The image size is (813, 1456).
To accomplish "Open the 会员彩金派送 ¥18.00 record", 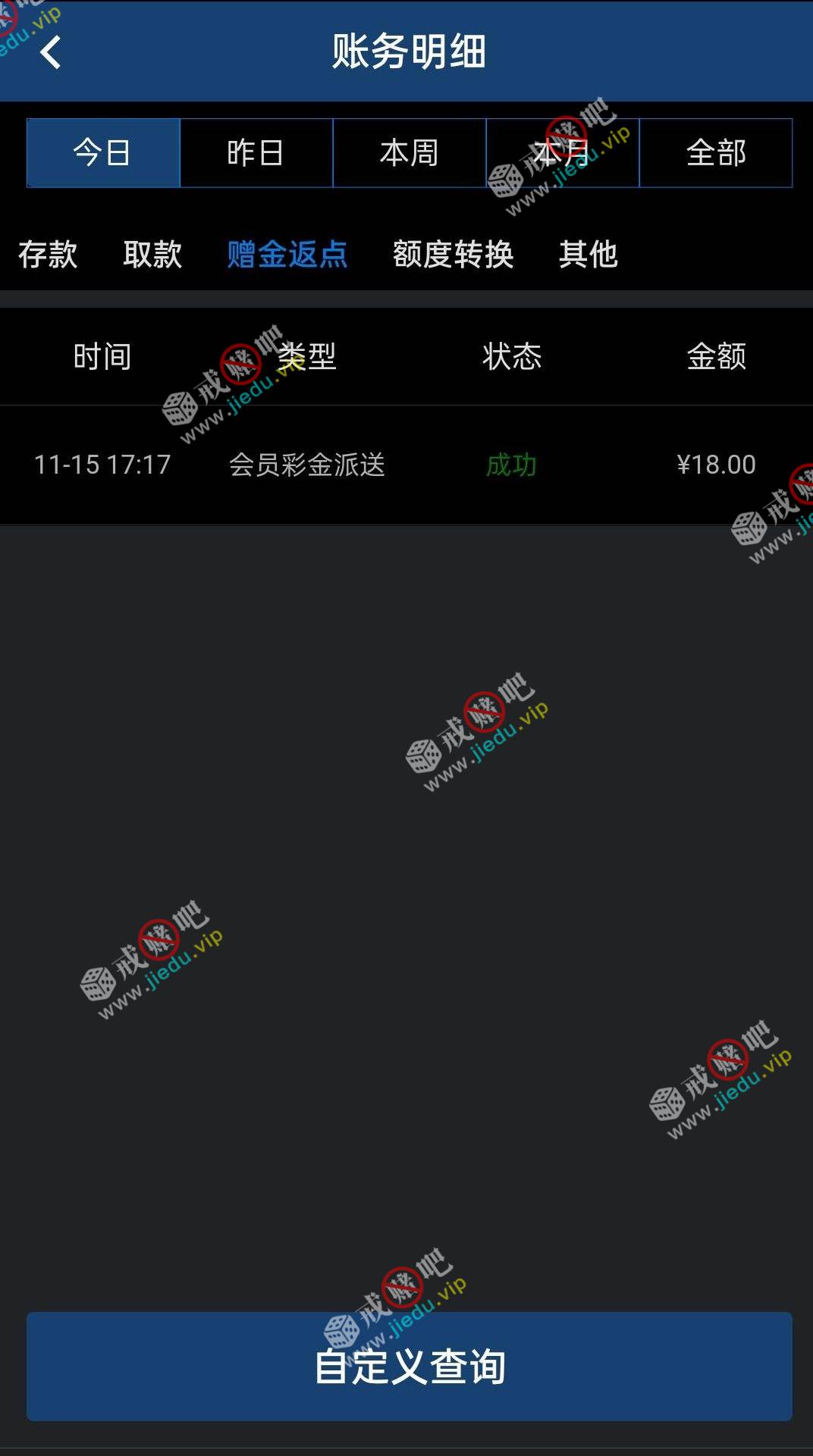I will pyautogui.click(x=406, y=465).
